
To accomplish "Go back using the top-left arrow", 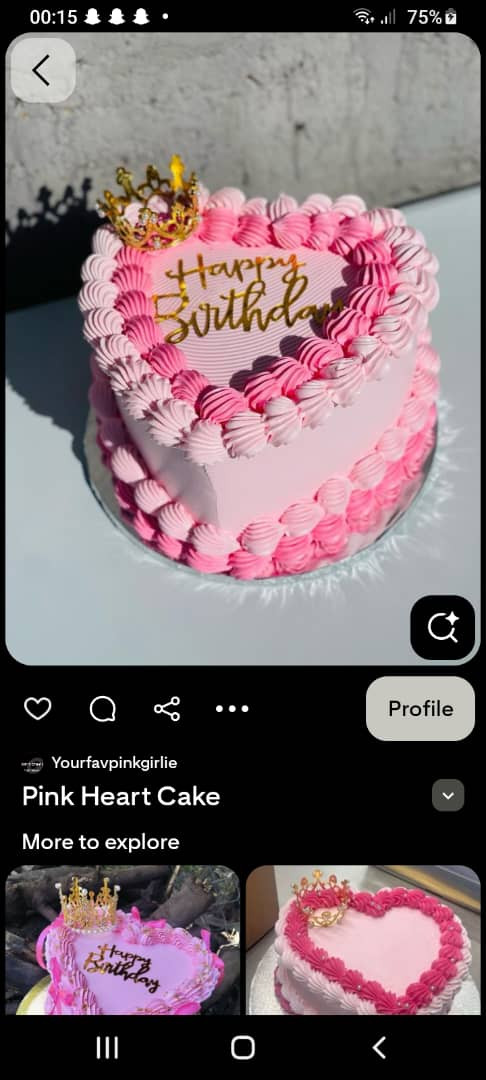I will point(43,70).
